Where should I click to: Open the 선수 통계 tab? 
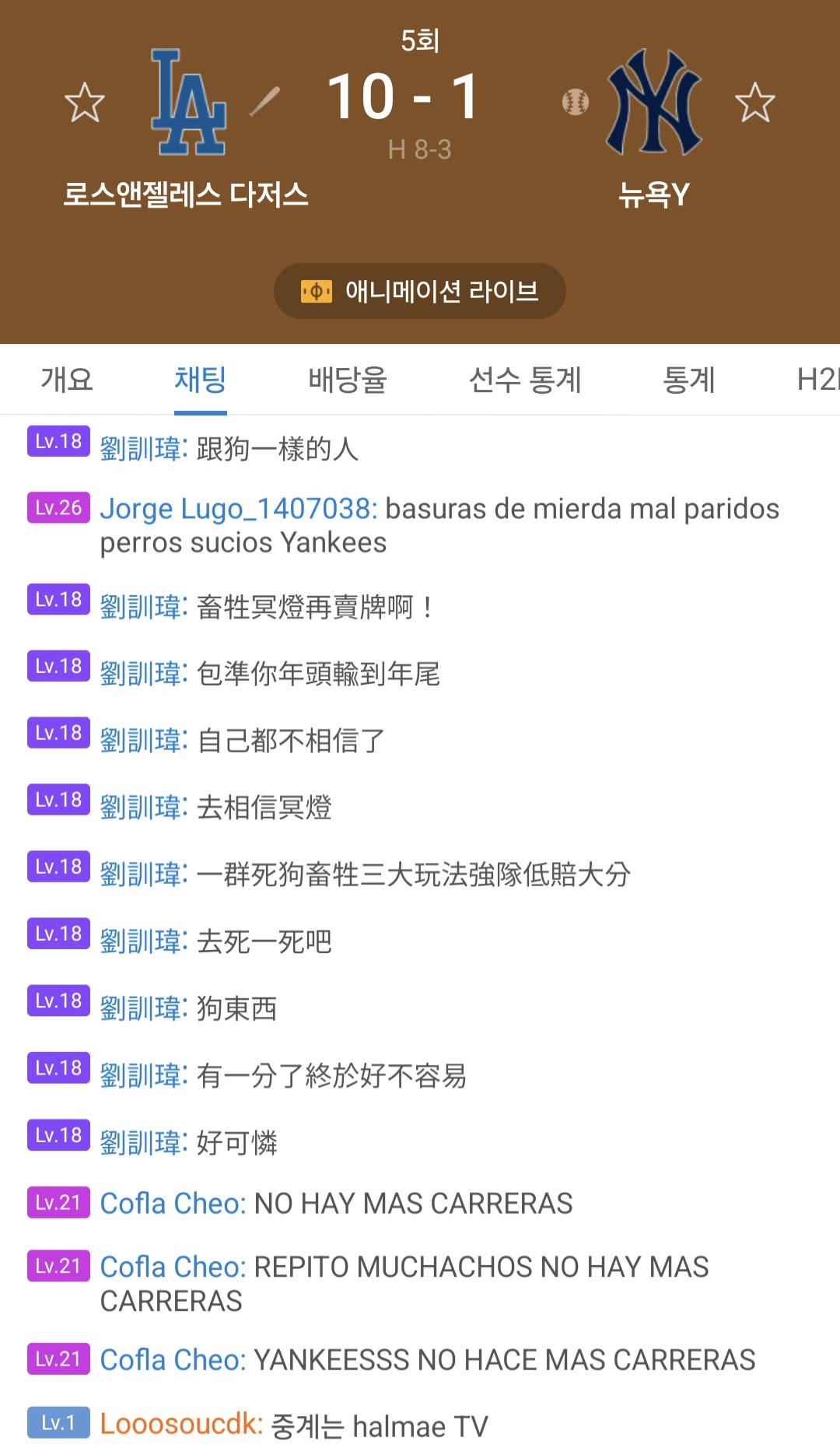click(x=525, y=380)
